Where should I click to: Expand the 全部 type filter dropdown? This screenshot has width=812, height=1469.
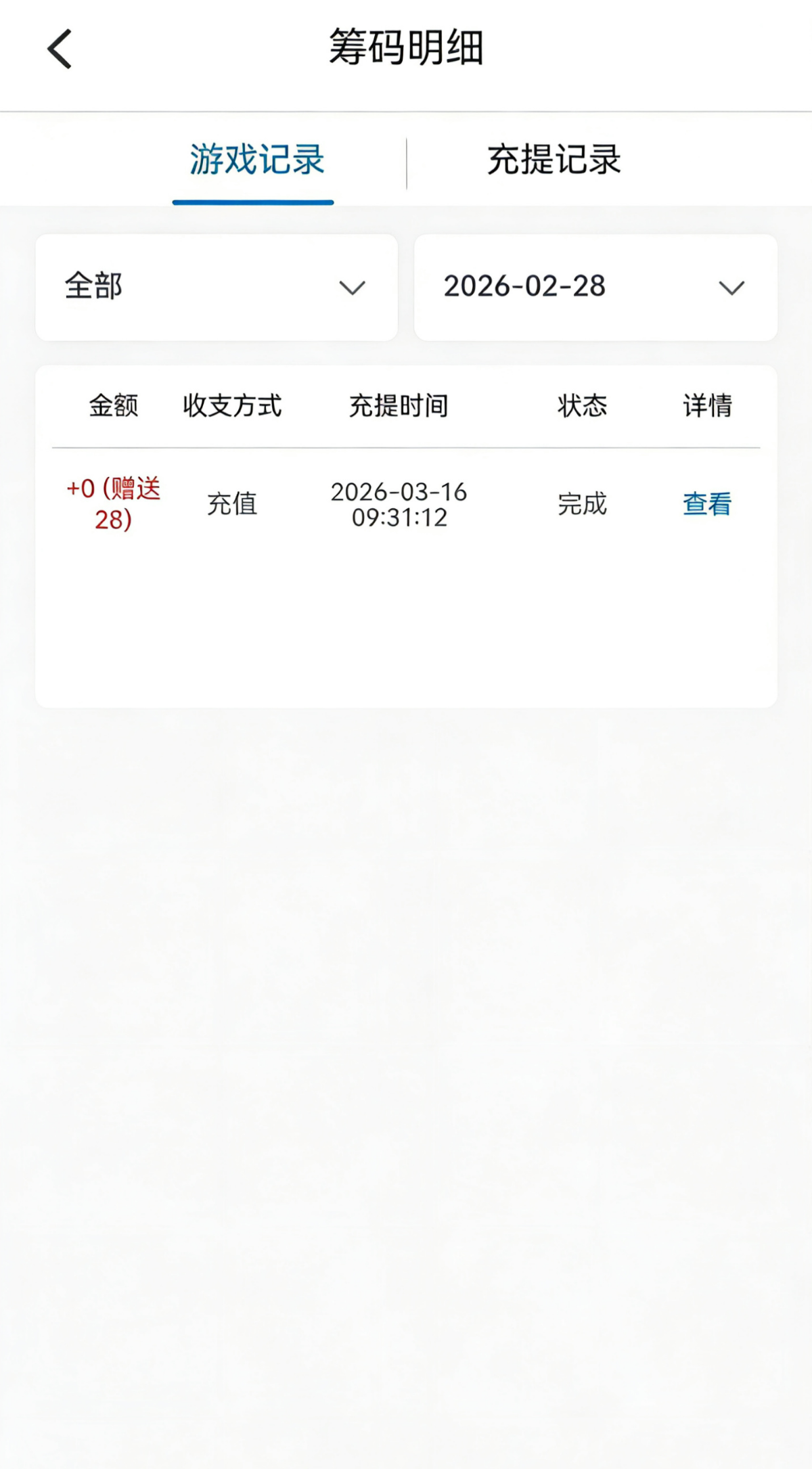click(217, 288)
